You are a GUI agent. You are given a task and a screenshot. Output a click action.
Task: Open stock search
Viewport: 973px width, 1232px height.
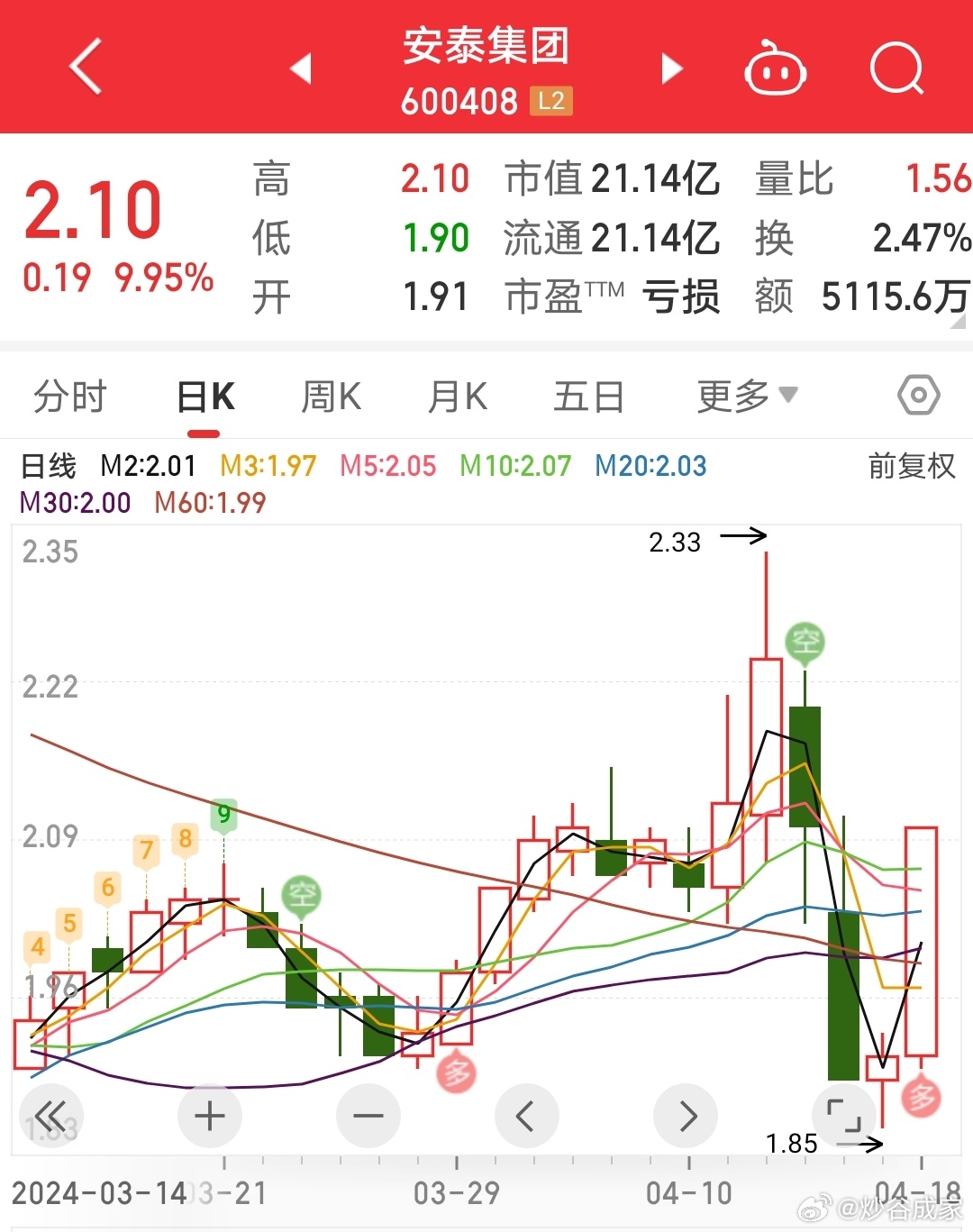pyautogui.click(x=896, y=68)
